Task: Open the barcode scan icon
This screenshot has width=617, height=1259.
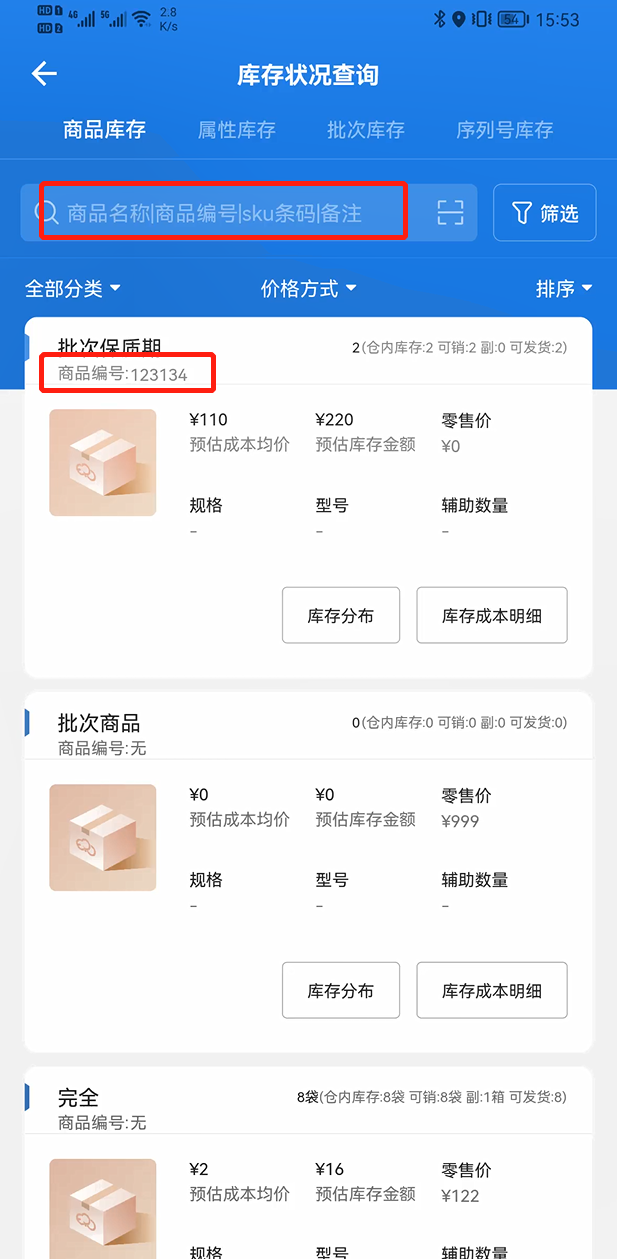Action: (x=451, y=212)
